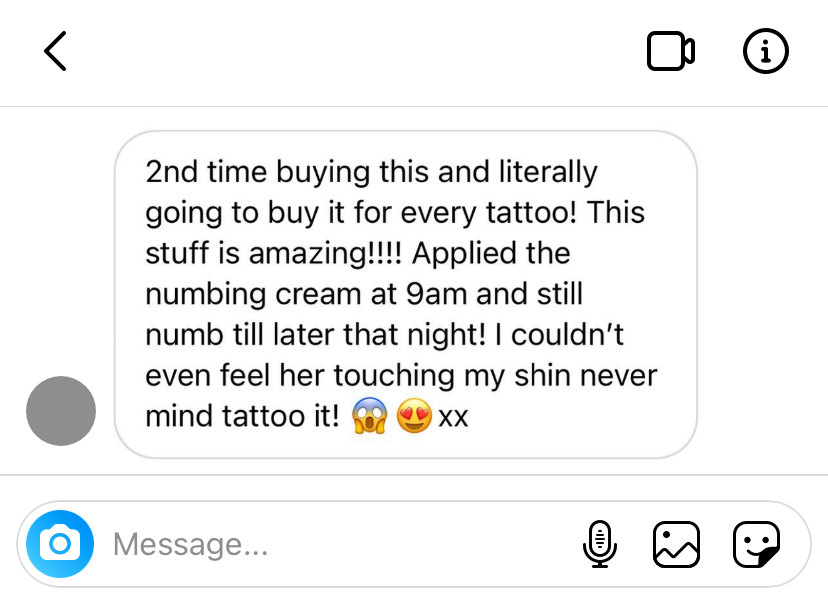View the sender's gray profile avatar

(x=61, y=411)
